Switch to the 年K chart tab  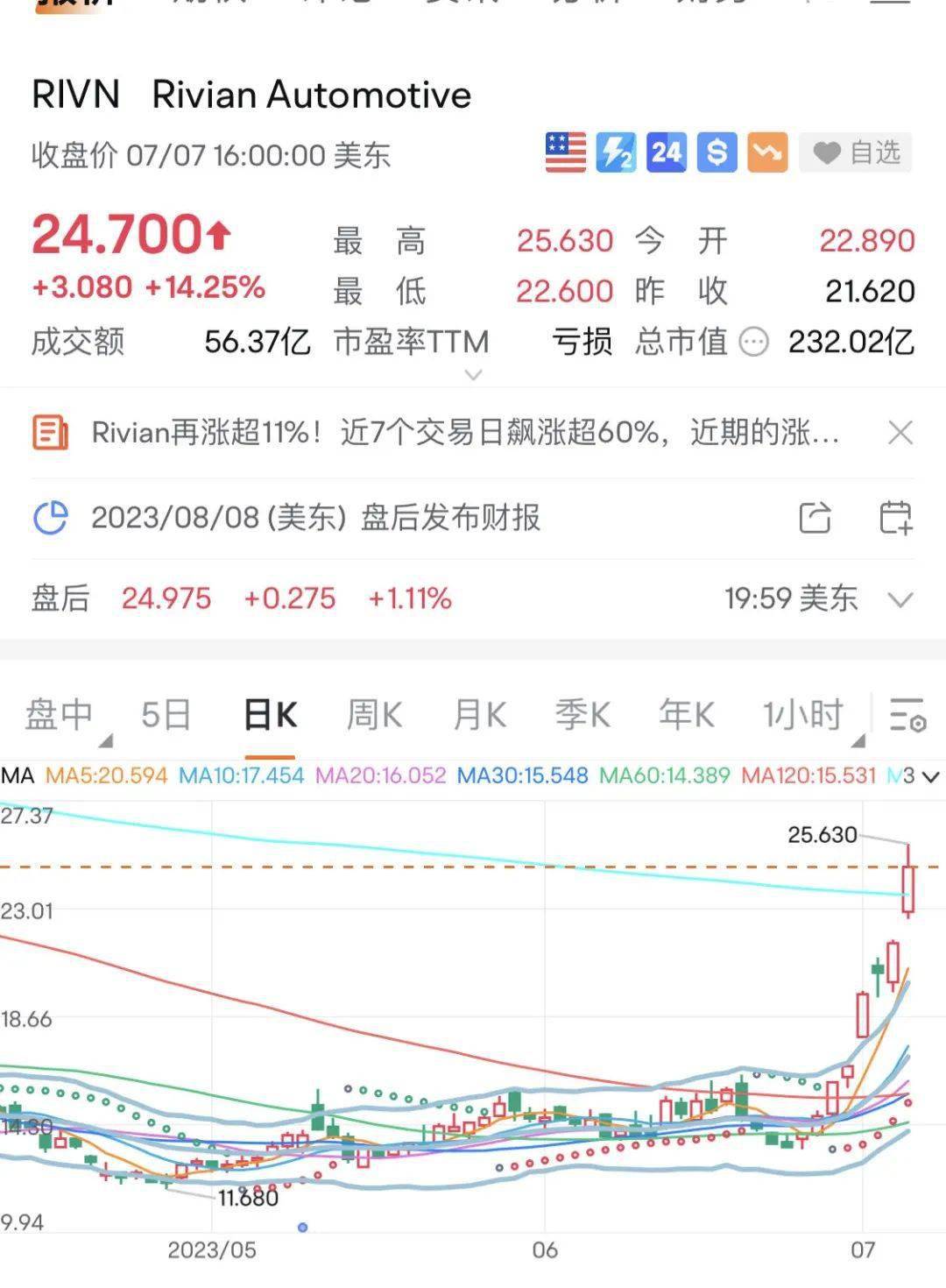pos(687,715)
